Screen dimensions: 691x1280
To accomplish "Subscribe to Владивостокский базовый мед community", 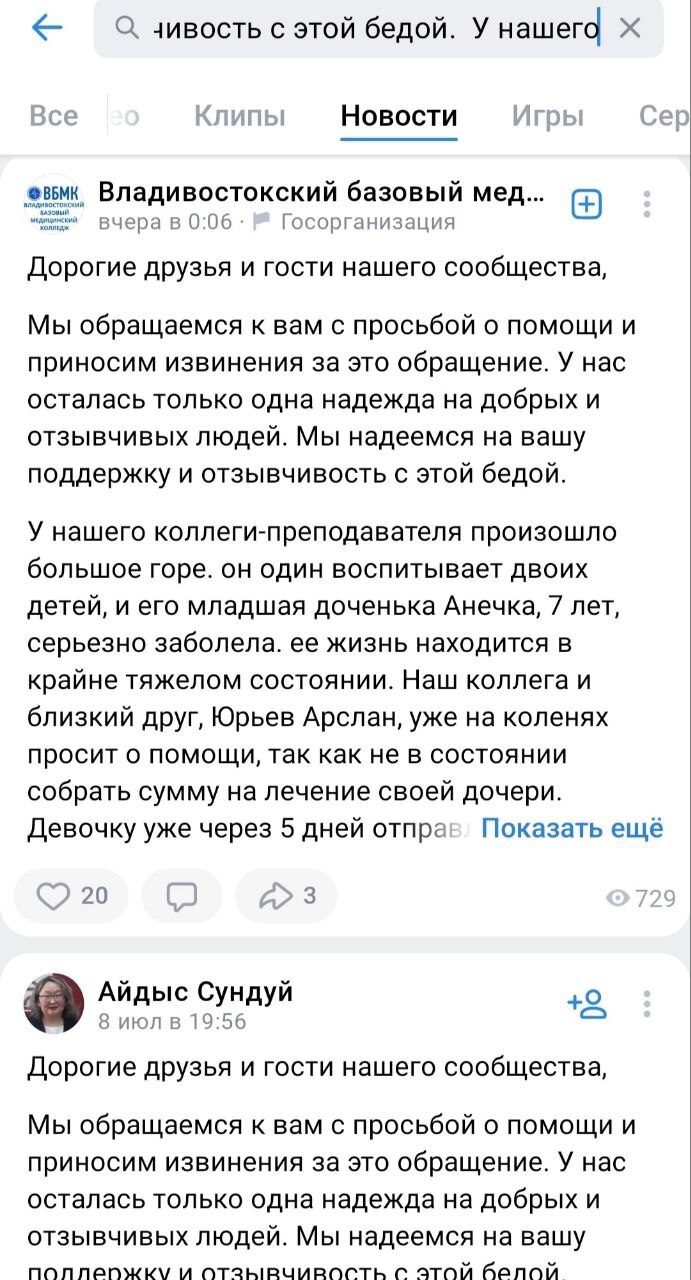I will [586, 205].
